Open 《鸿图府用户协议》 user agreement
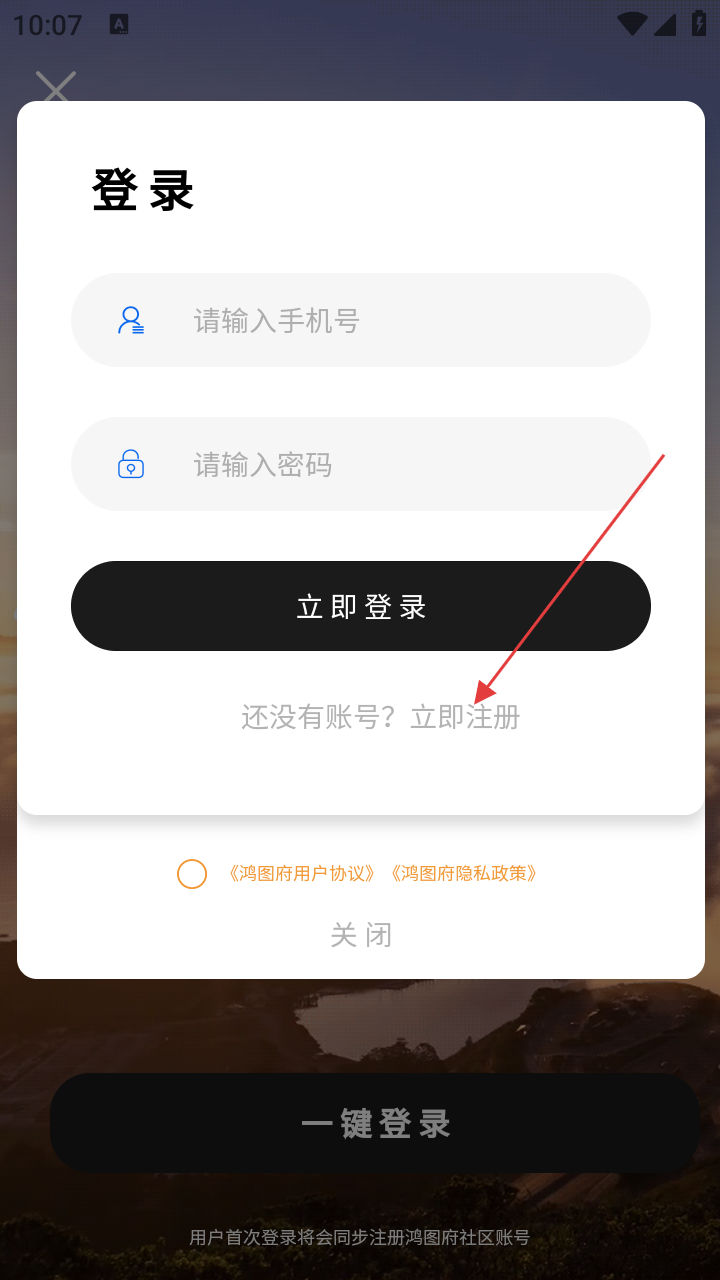This screenshot has width=720, height=1280. pyautogui.click(x=301, y=874)
